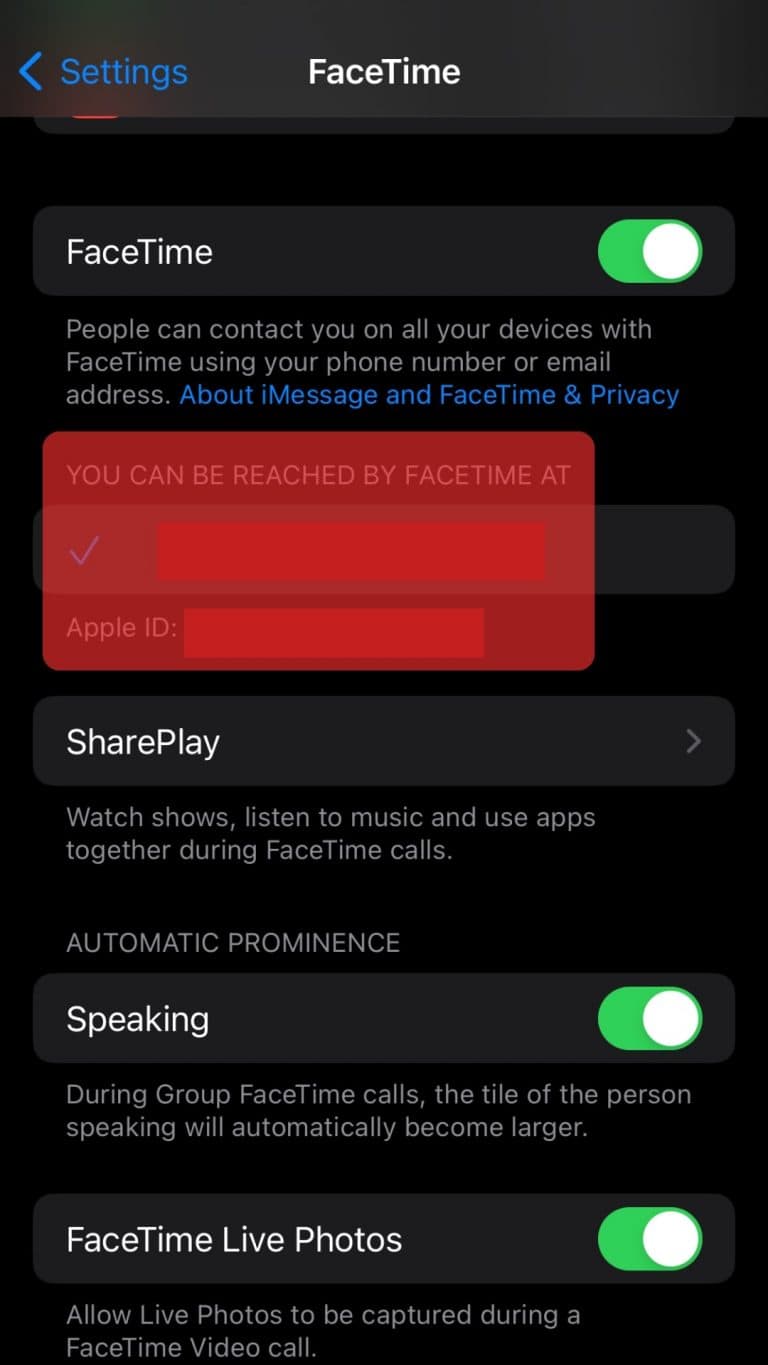The height and width of the screenshot is (1365, 768).
Task: Tap the redacted FaceTime reachable address field
Action: 350,549
